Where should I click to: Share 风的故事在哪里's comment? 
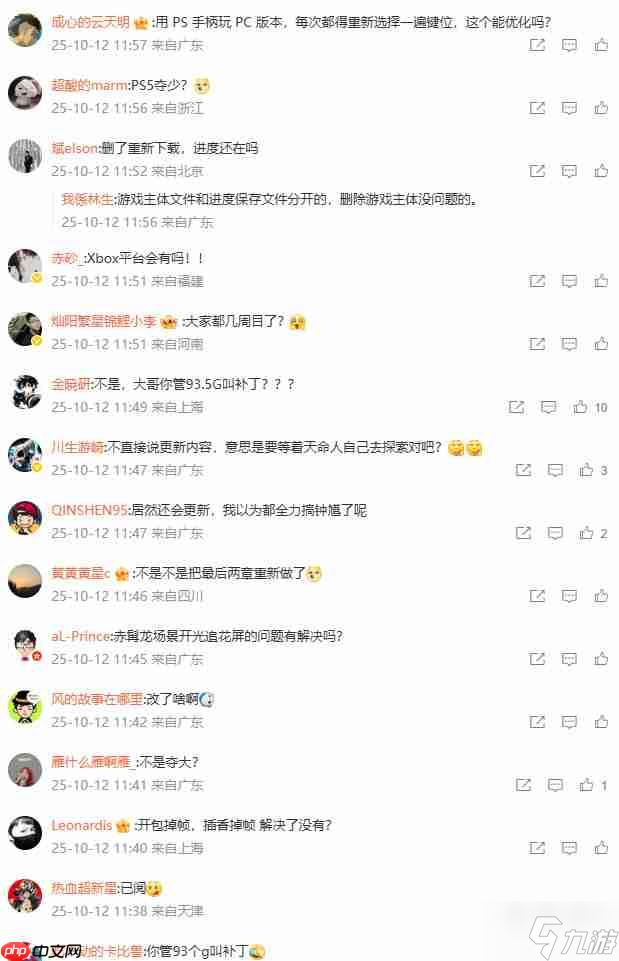537,722
